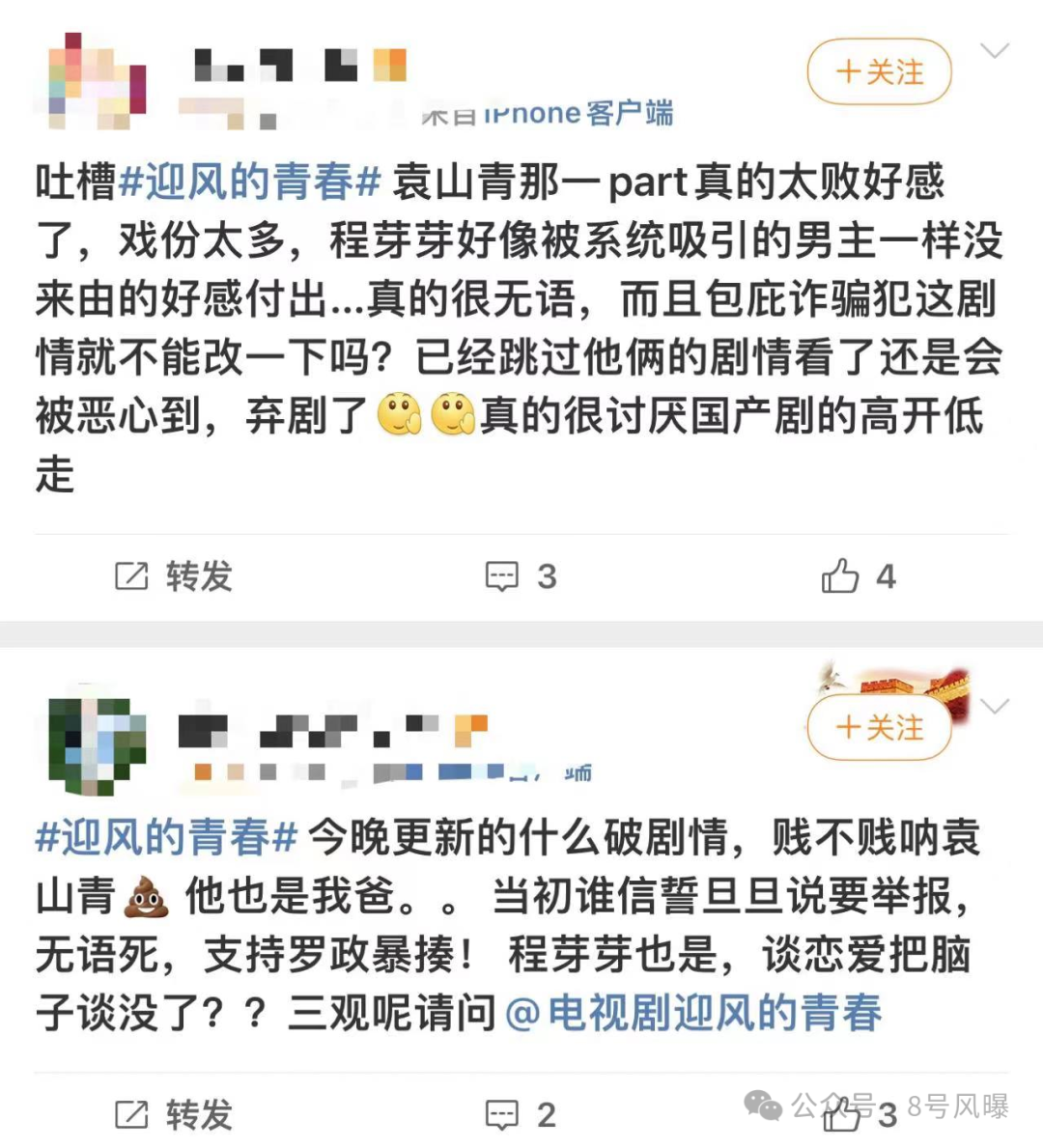Repost the 吐槽 post via 转发
The image size is (1043, 1148).
coord(174,576)
